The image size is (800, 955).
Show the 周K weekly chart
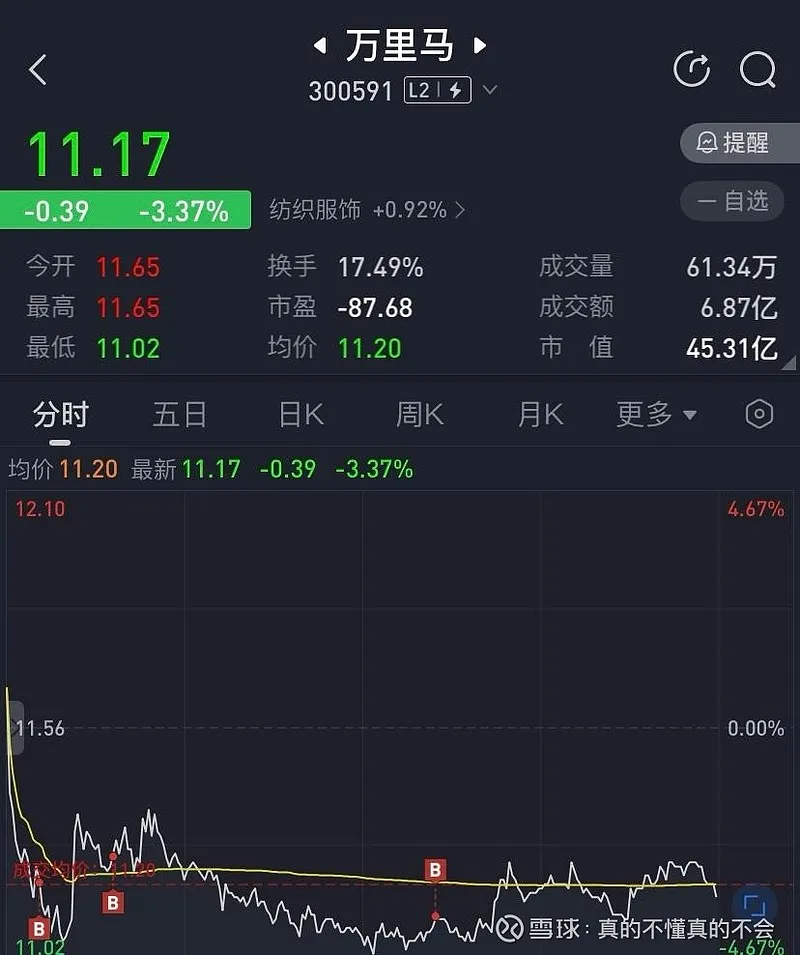coord(420,414)
